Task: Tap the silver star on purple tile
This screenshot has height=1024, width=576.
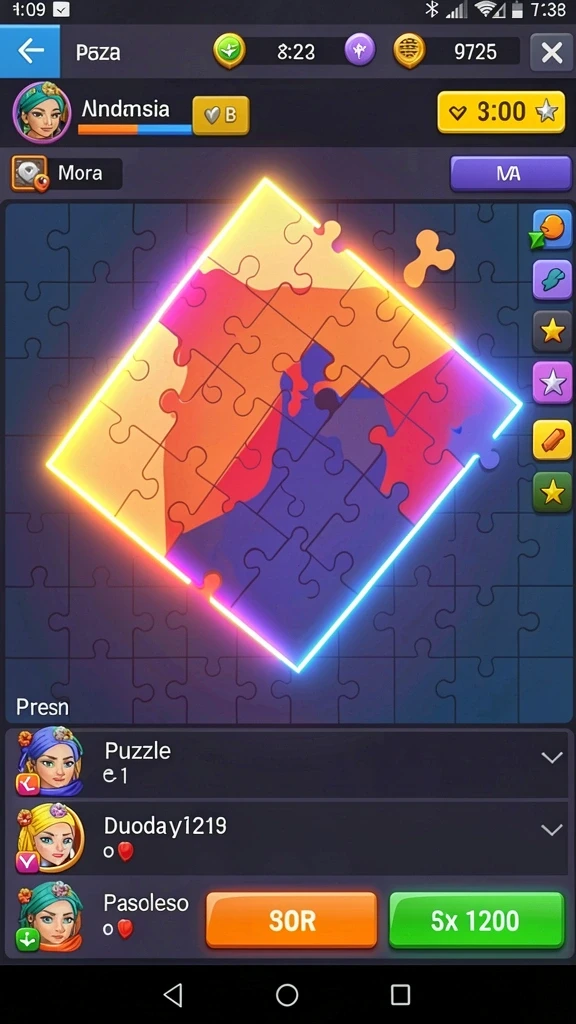Action: coord(552,382)
